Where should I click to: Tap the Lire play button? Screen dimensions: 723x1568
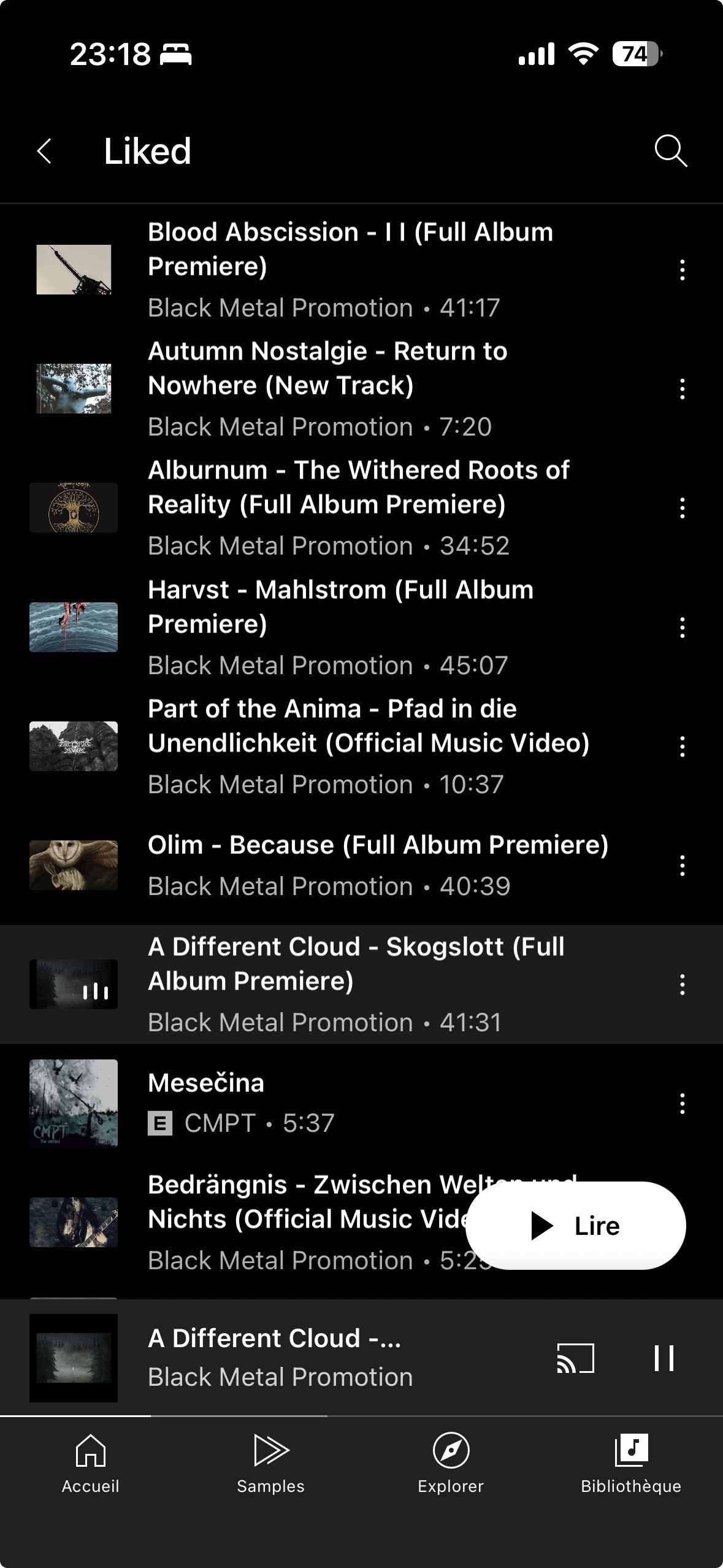tap(575, 1226)
